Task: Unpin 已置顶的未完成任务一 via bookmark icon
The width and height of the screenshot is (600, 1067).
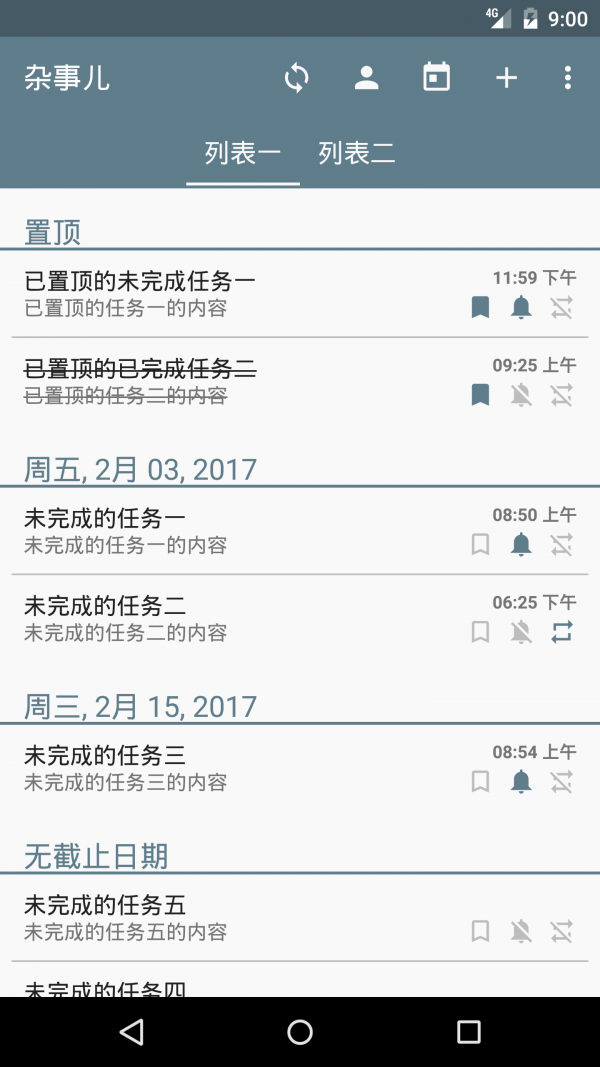Action: point(480,308)
